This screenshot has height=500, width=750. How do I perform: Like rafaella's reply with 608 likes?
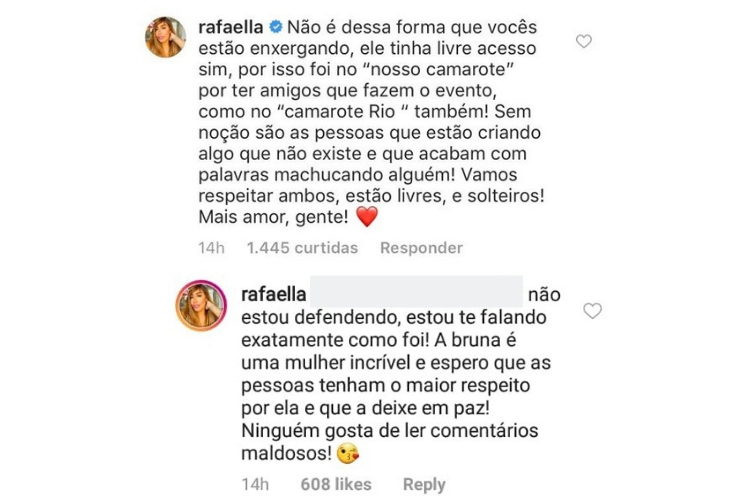tap(592, 311)
